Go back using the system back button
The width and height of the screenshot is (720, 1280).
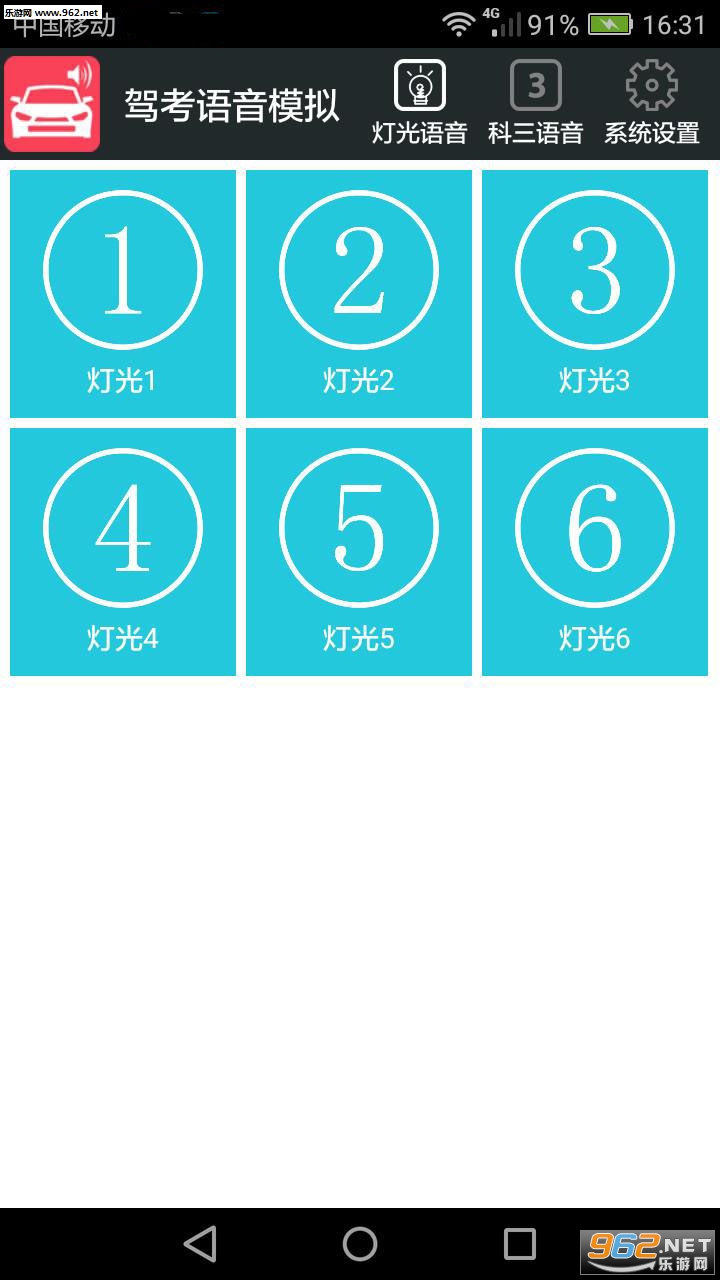tap(200, 1244)
